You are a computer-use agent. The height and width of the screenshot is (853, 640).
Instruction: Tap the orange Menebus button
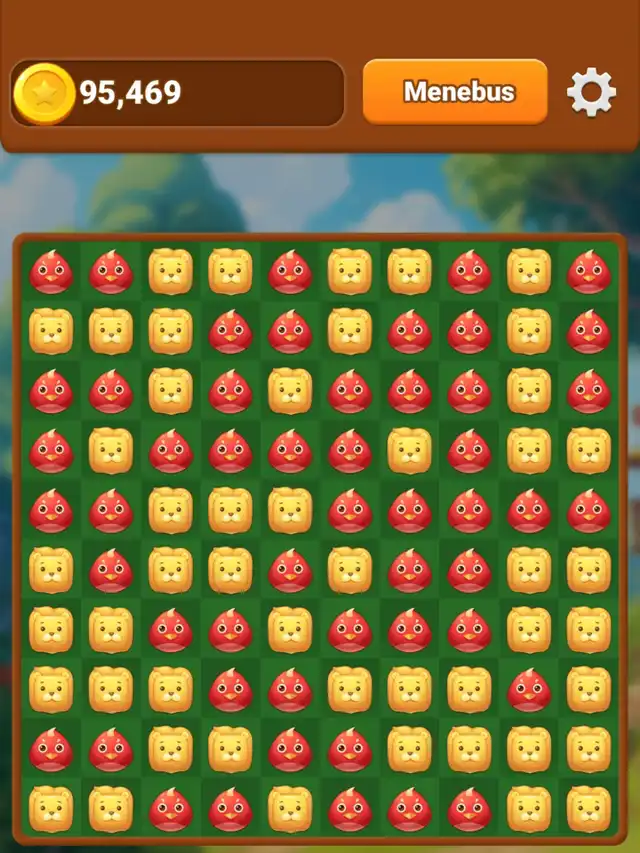coord(455,92)
